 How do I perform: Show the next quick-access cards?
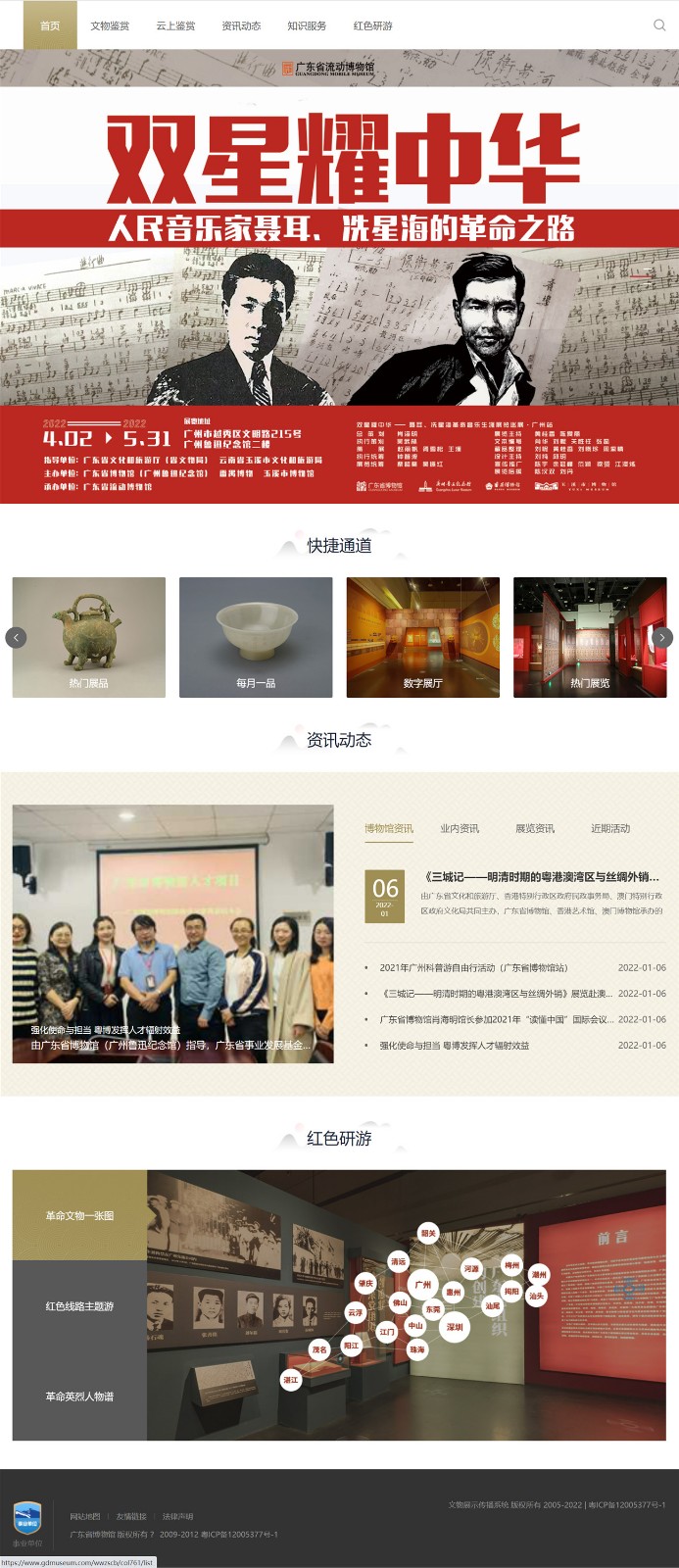(x=662, y=637)
